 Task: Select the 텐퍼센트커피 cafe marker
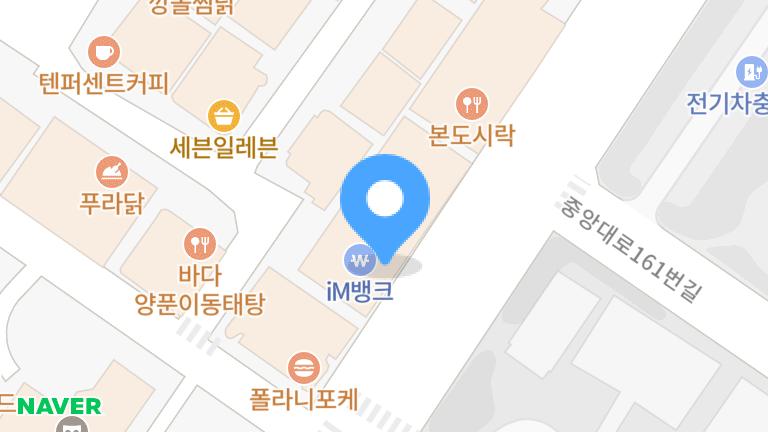pyautogui.click(x=103, y=50)
